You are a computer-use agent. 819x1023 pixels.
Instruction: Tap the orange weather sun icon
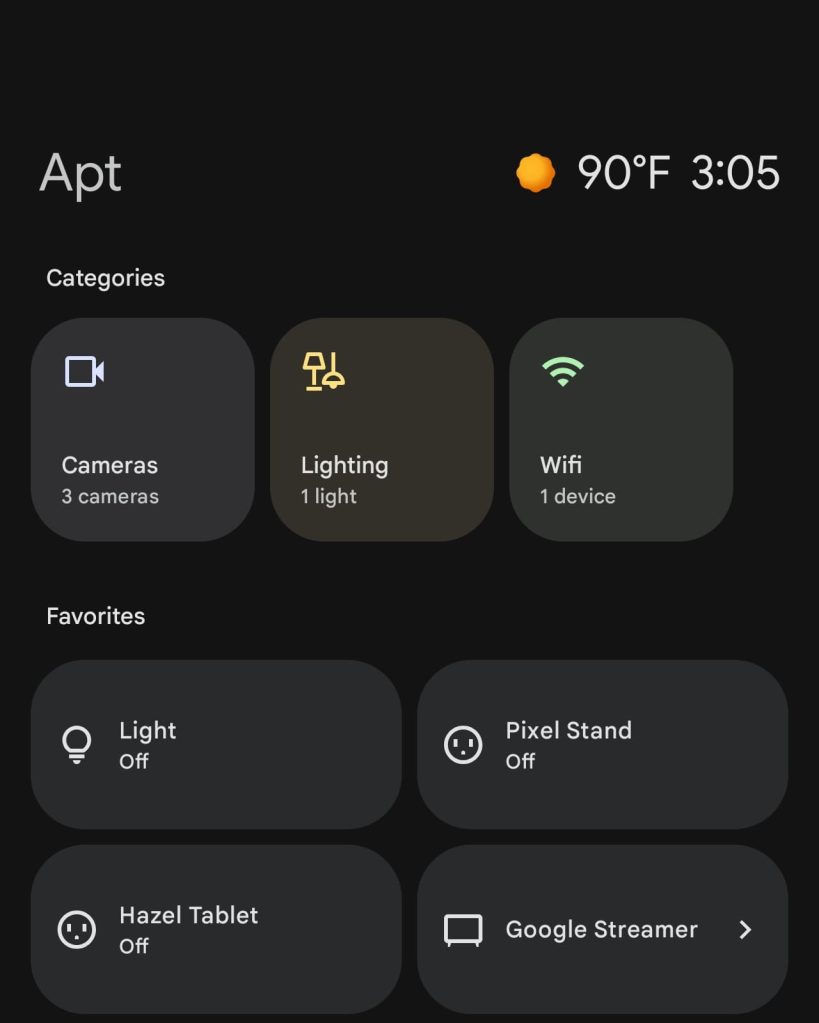click(x=536, y=172)
